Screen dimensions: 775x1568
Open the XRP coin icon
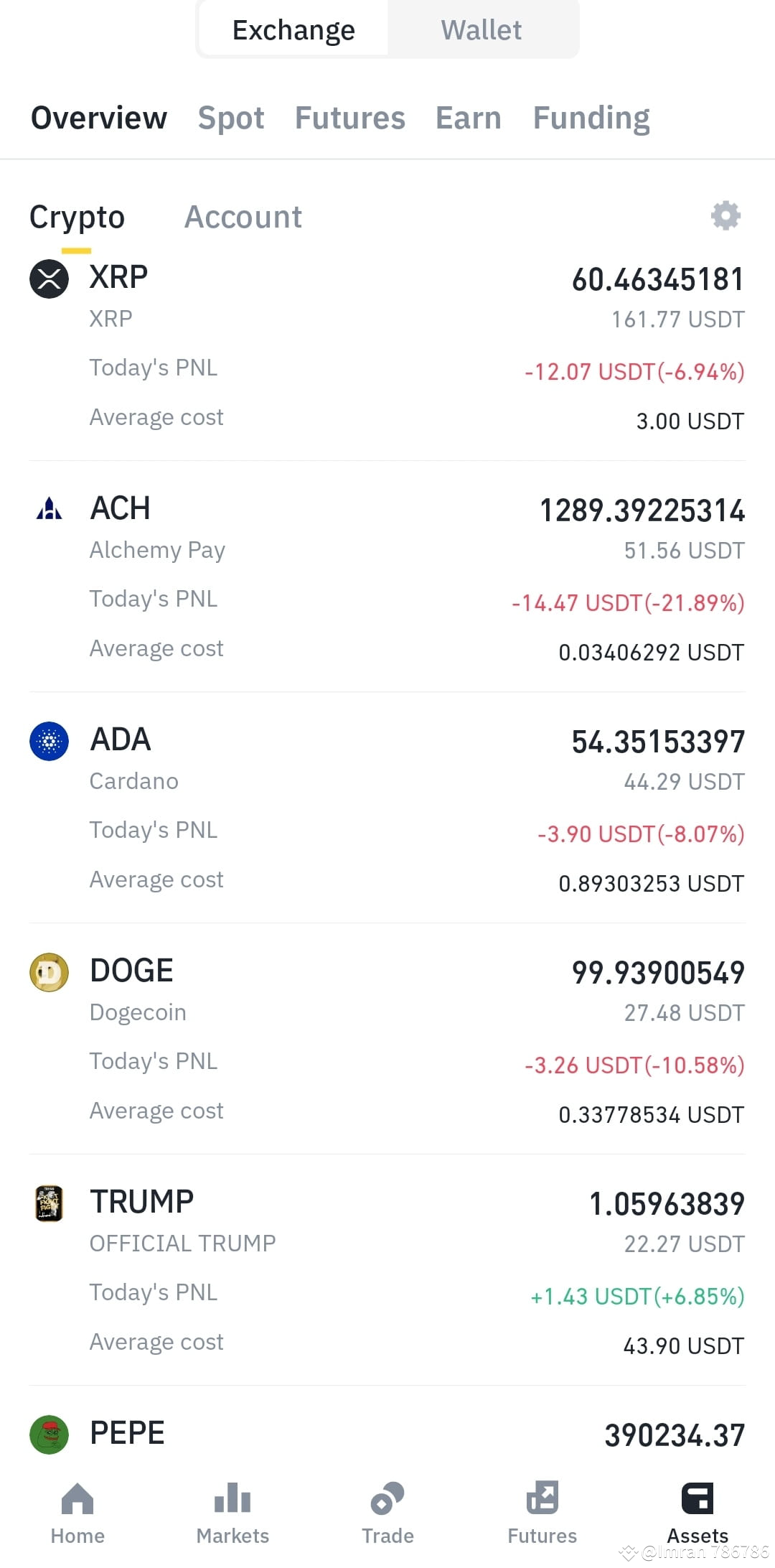(49, 280)
